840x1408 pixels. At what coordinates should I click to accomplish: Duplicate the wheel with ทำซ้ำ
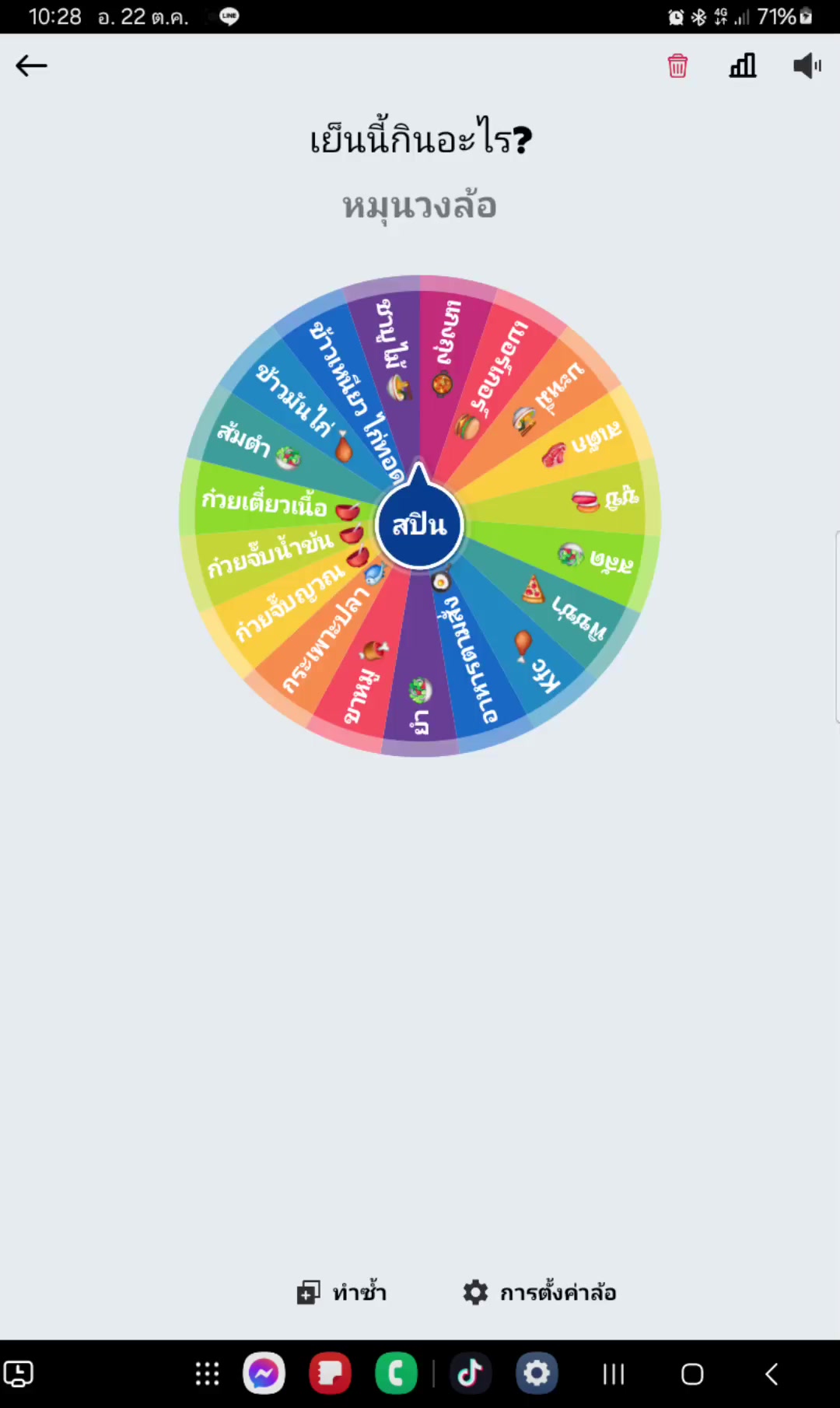[x=341, y=1292]
